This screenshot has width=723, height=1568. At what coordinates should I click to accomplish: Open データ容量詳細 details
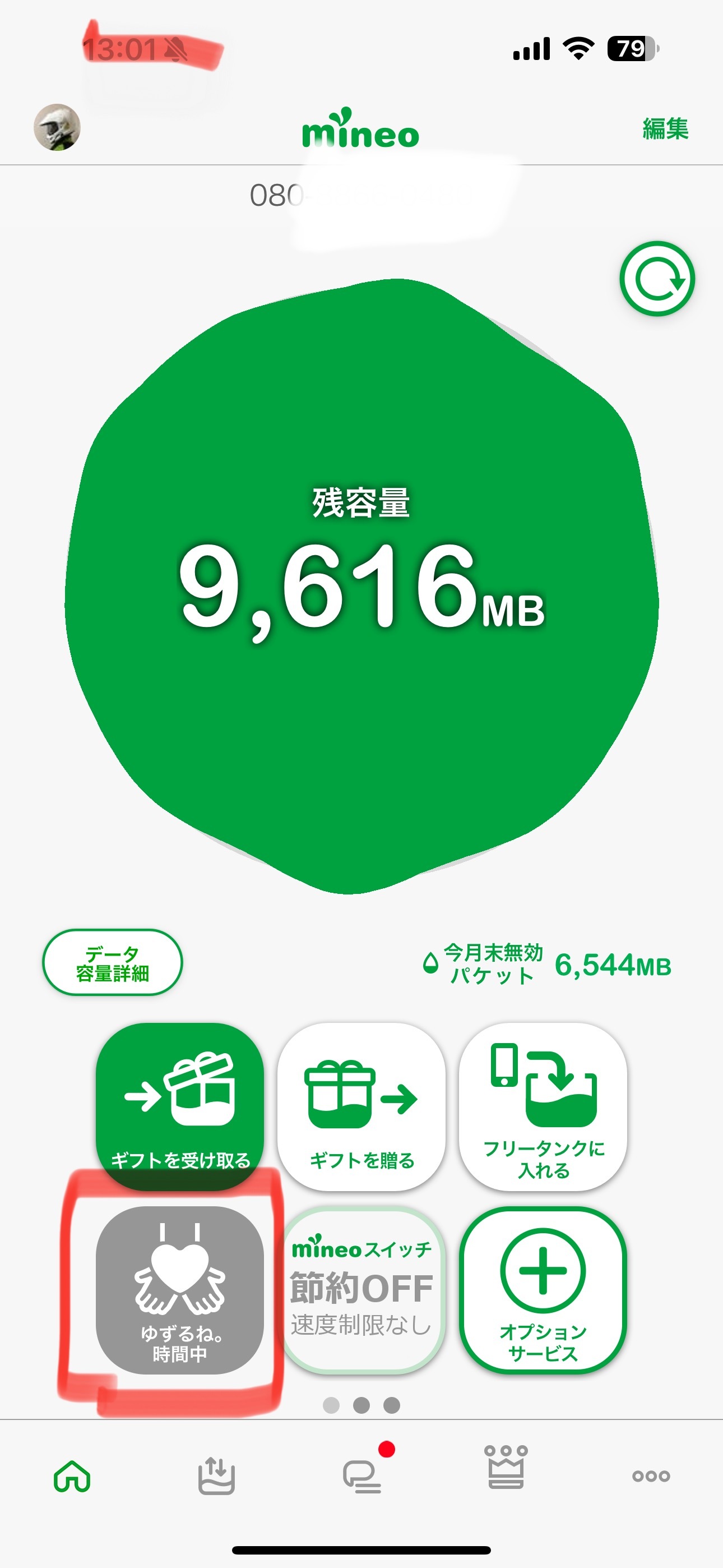point(113,963)
